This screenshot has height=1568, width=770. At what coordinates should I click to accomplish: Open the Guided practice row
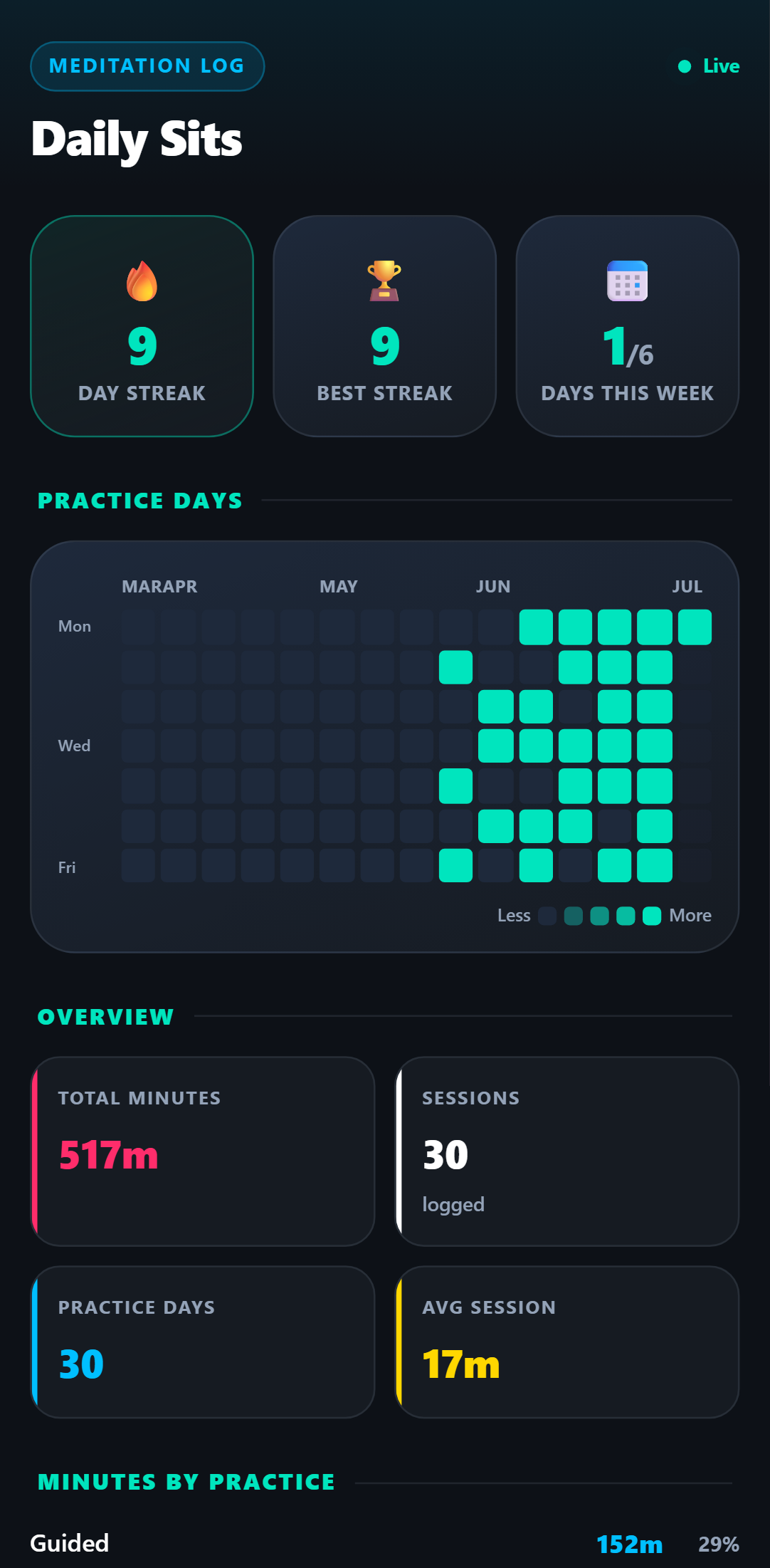pyautogui.click(x=384, y=1544)
